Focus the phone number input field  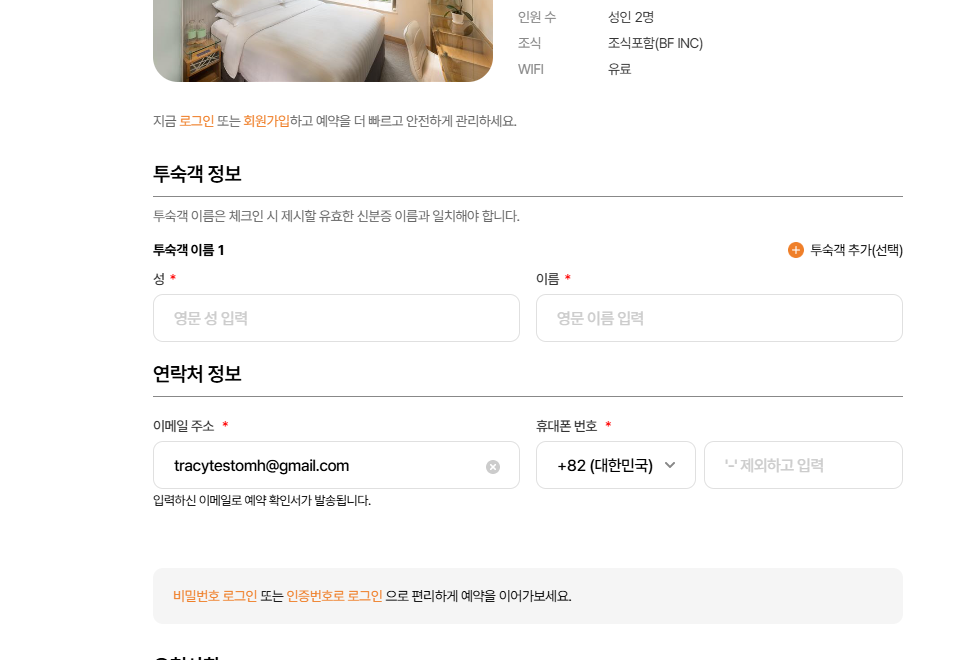click(x=803, y=465)
